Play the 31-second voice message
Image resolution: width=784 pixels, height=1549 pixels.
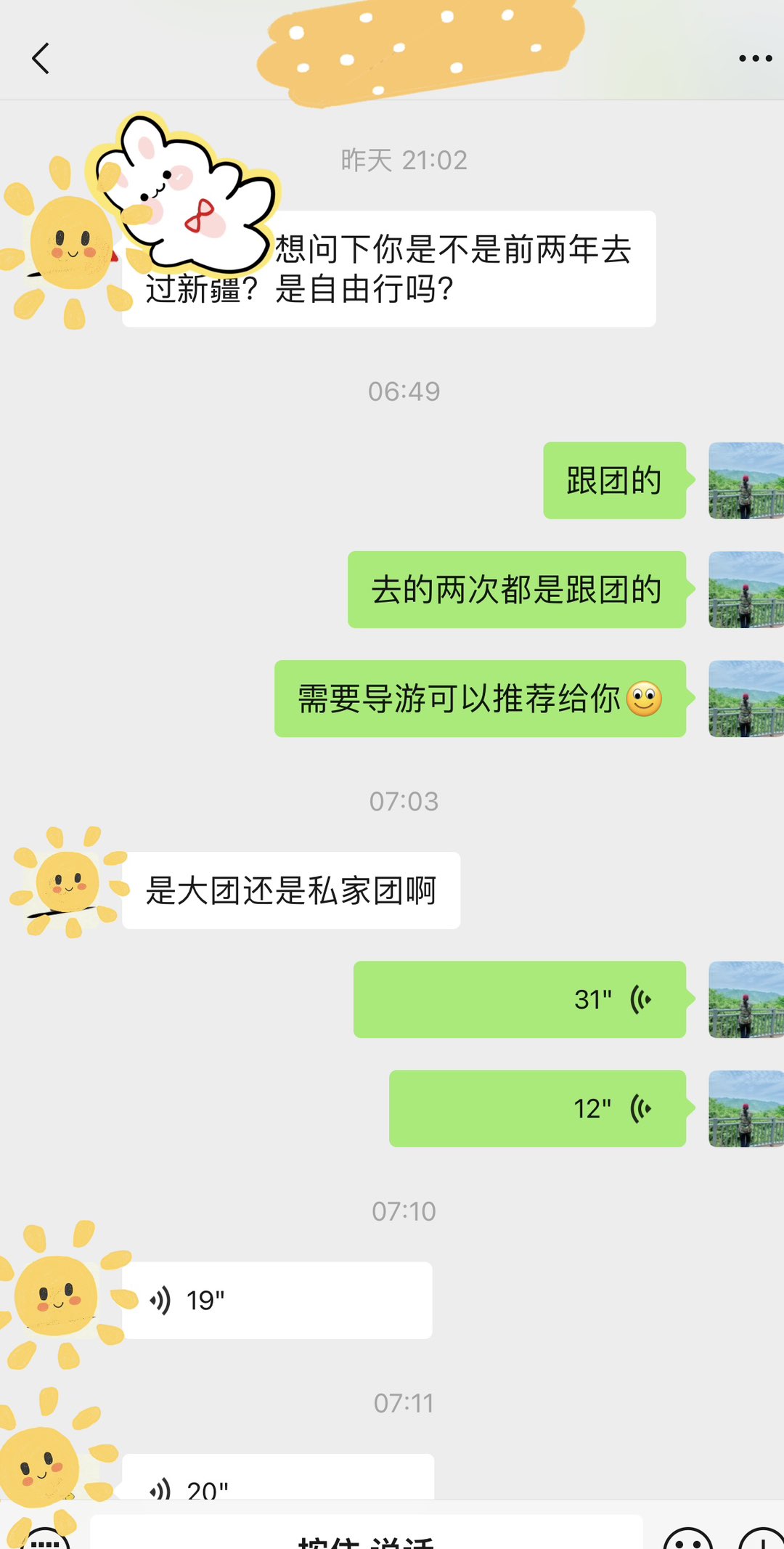[x=519, y=999]
